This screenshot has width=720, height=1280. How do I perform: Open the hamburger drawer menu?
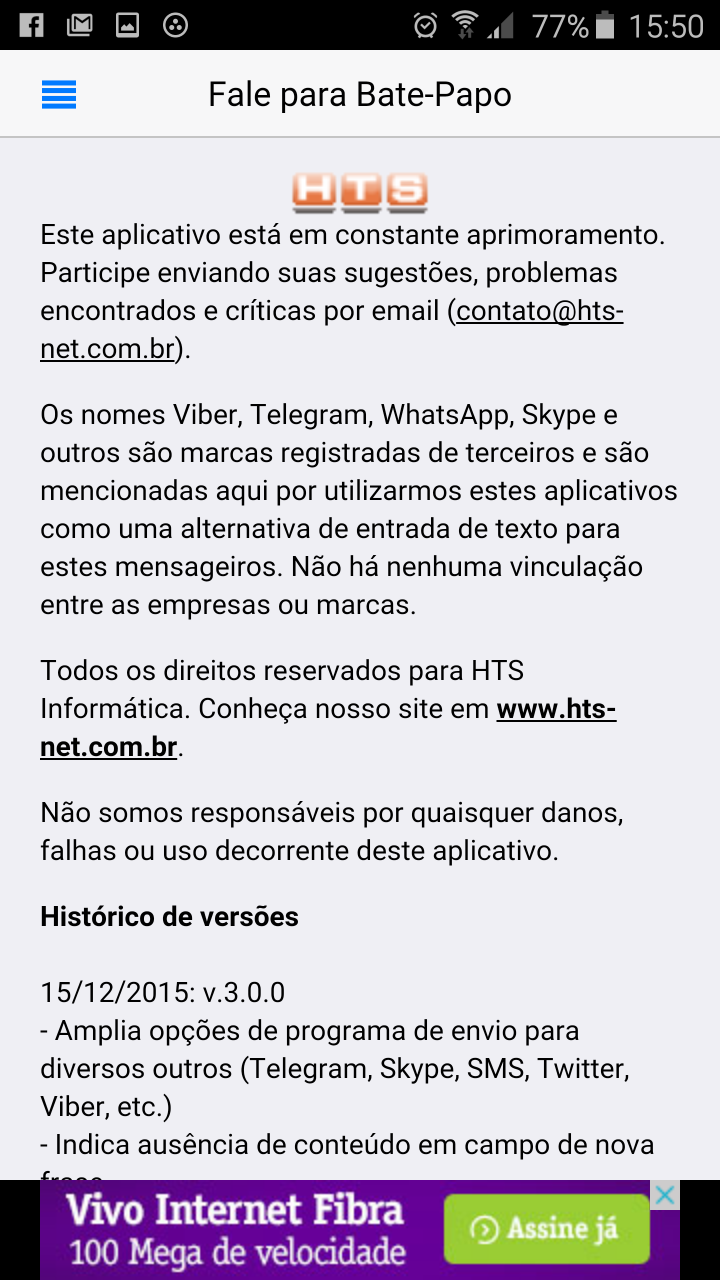59,95
